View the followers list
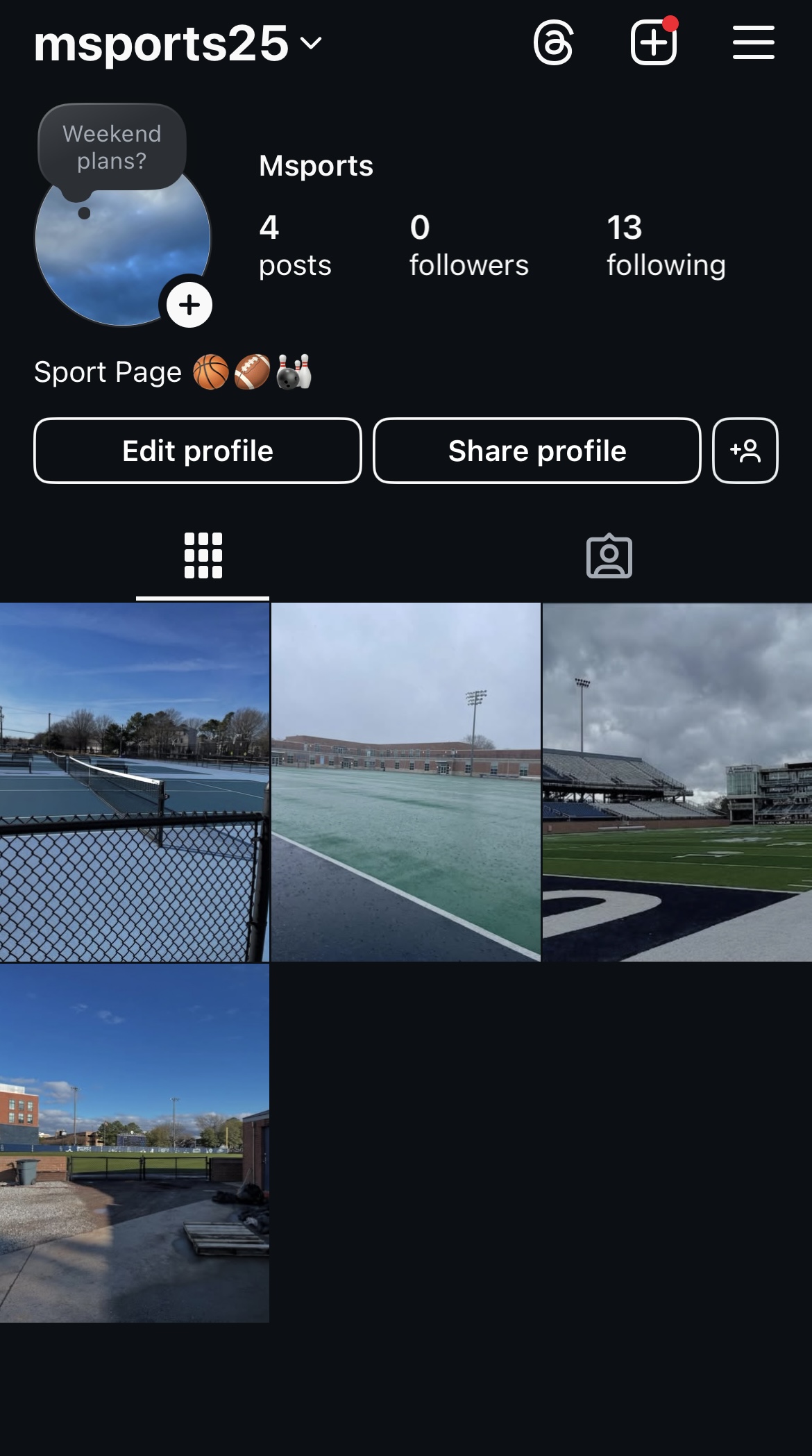The height and width of the screenshot is (1456, 812). click(x=469, y=246)
